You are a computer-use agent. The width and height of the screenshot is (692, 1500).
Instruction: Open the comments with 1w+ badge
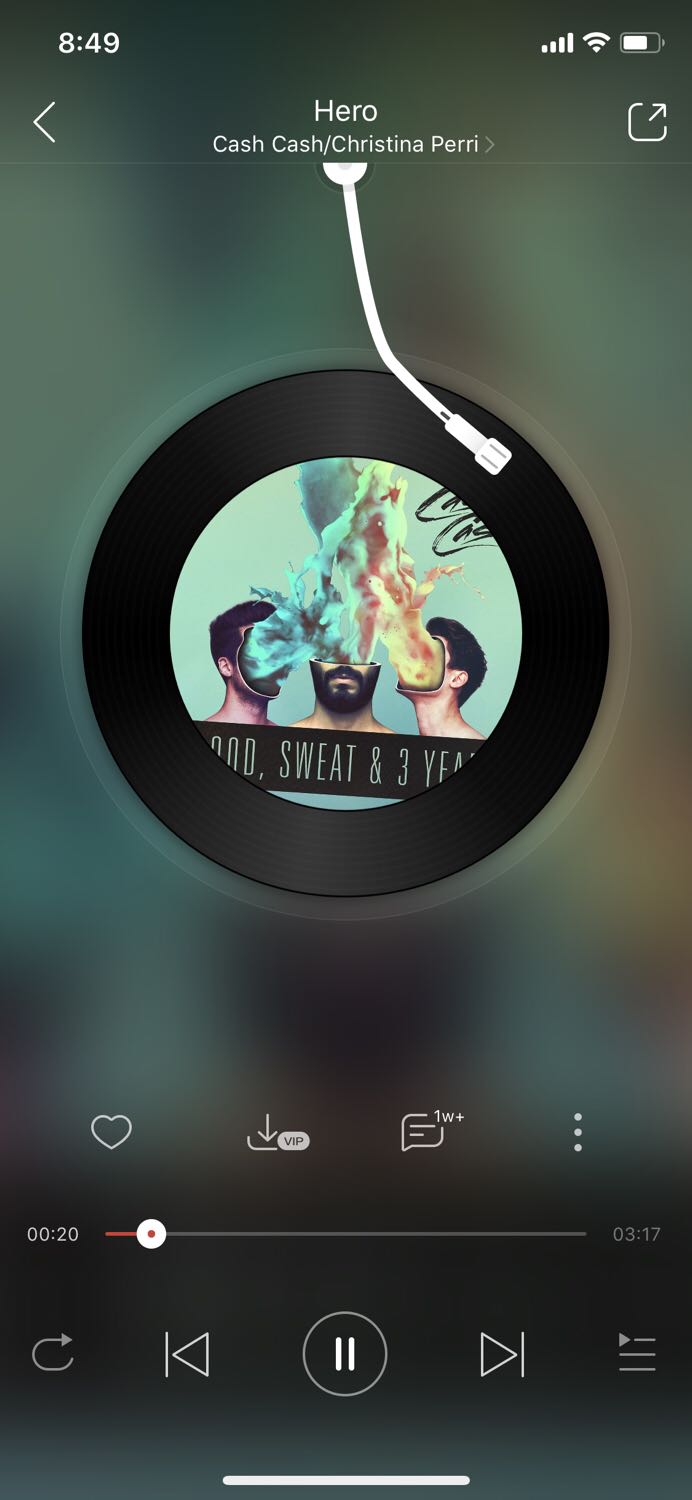pyautogui.click(x=432, y=1131)
